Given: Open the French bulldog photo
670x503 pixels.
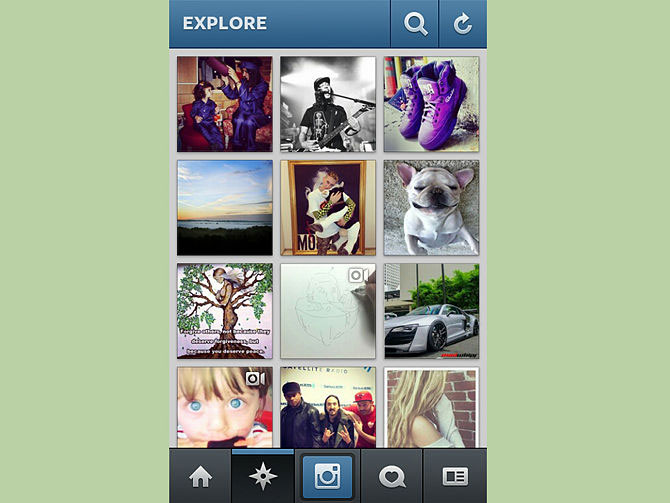Looking at the screenshot, I should pos(431,208).
